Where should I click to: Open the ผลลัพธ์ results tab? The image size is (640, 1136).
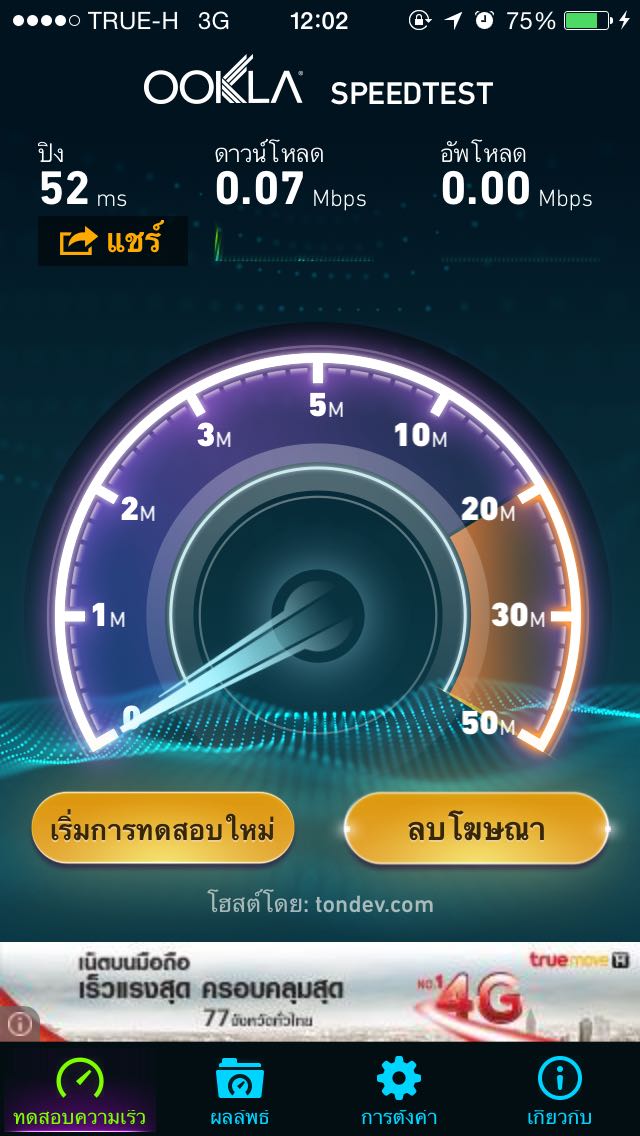(239, 1091)
